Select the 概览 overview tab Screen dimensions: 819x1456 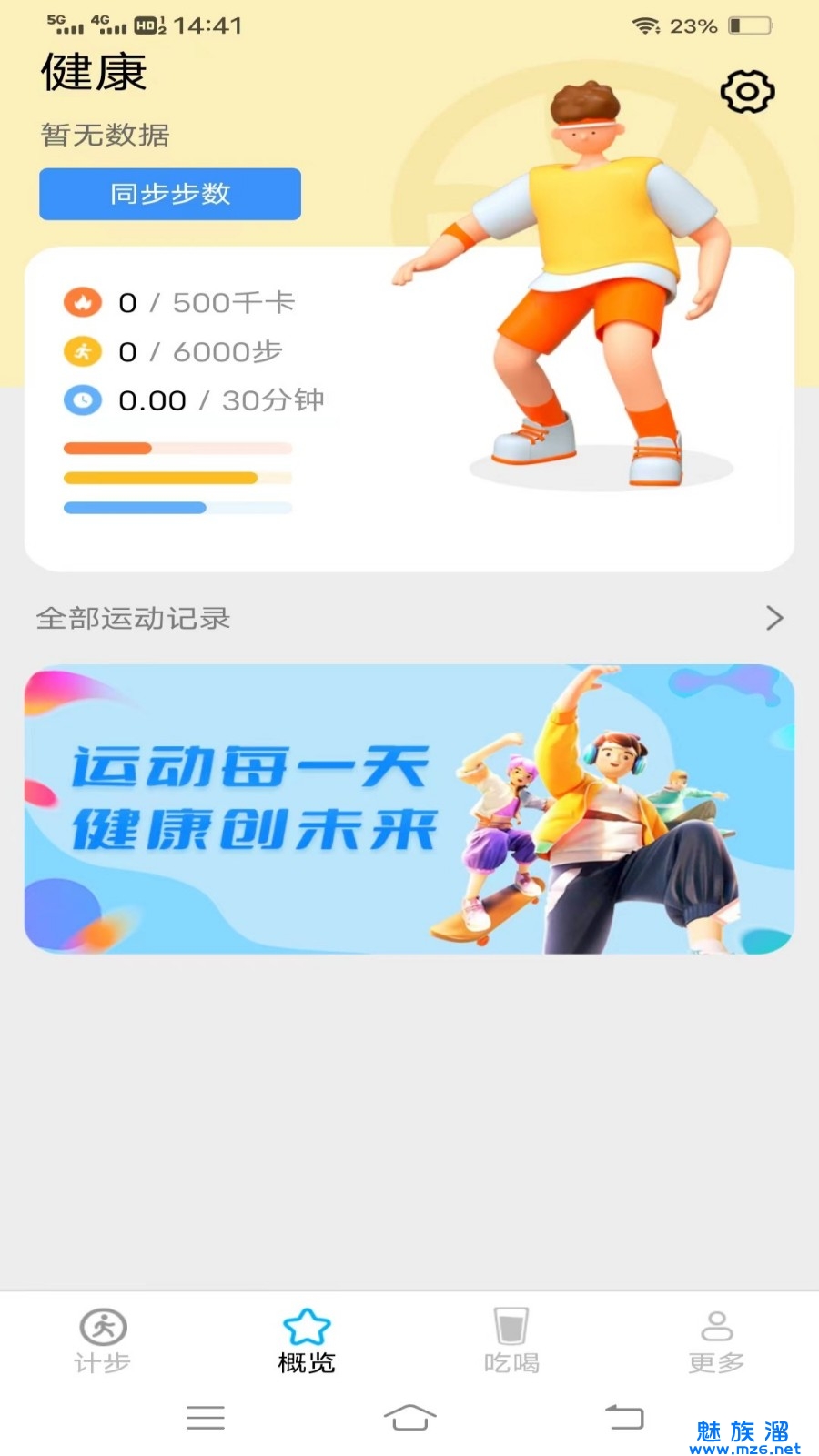pyautogui.click(x=307, y=1340)
